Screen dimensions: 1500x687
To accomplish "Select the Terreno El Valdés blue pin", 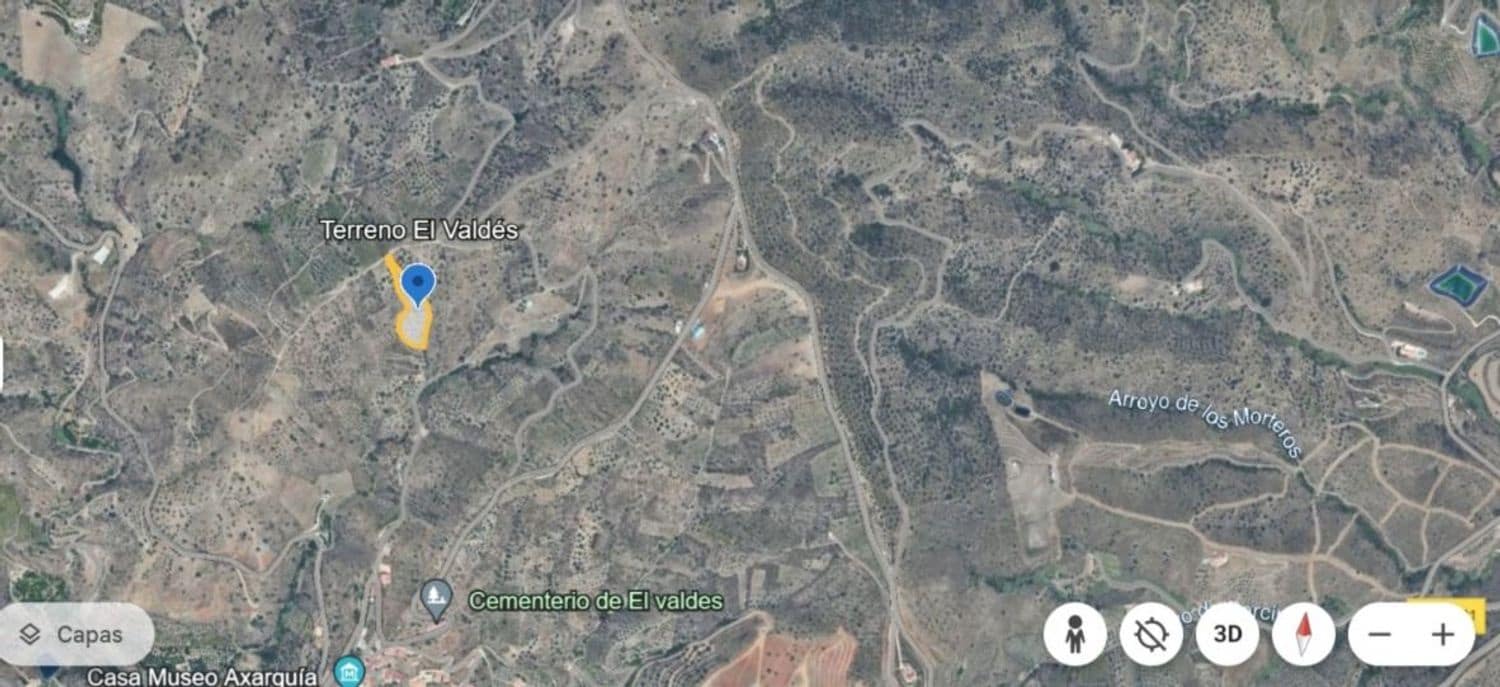I will (417, 284).
